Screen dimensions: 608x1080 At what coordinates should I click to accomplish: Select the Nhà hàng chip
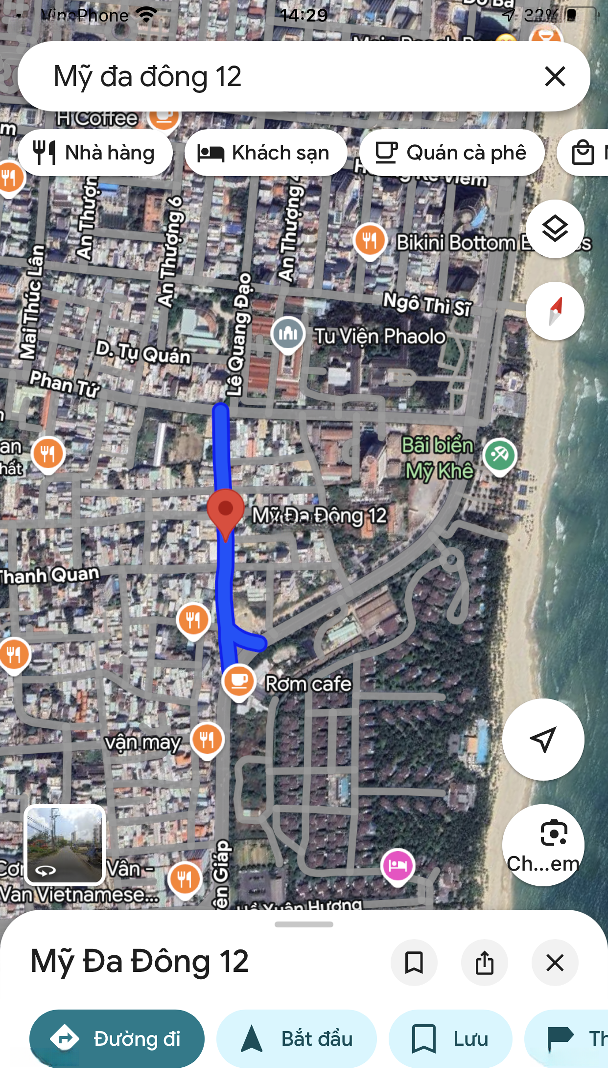coord(94,153)
